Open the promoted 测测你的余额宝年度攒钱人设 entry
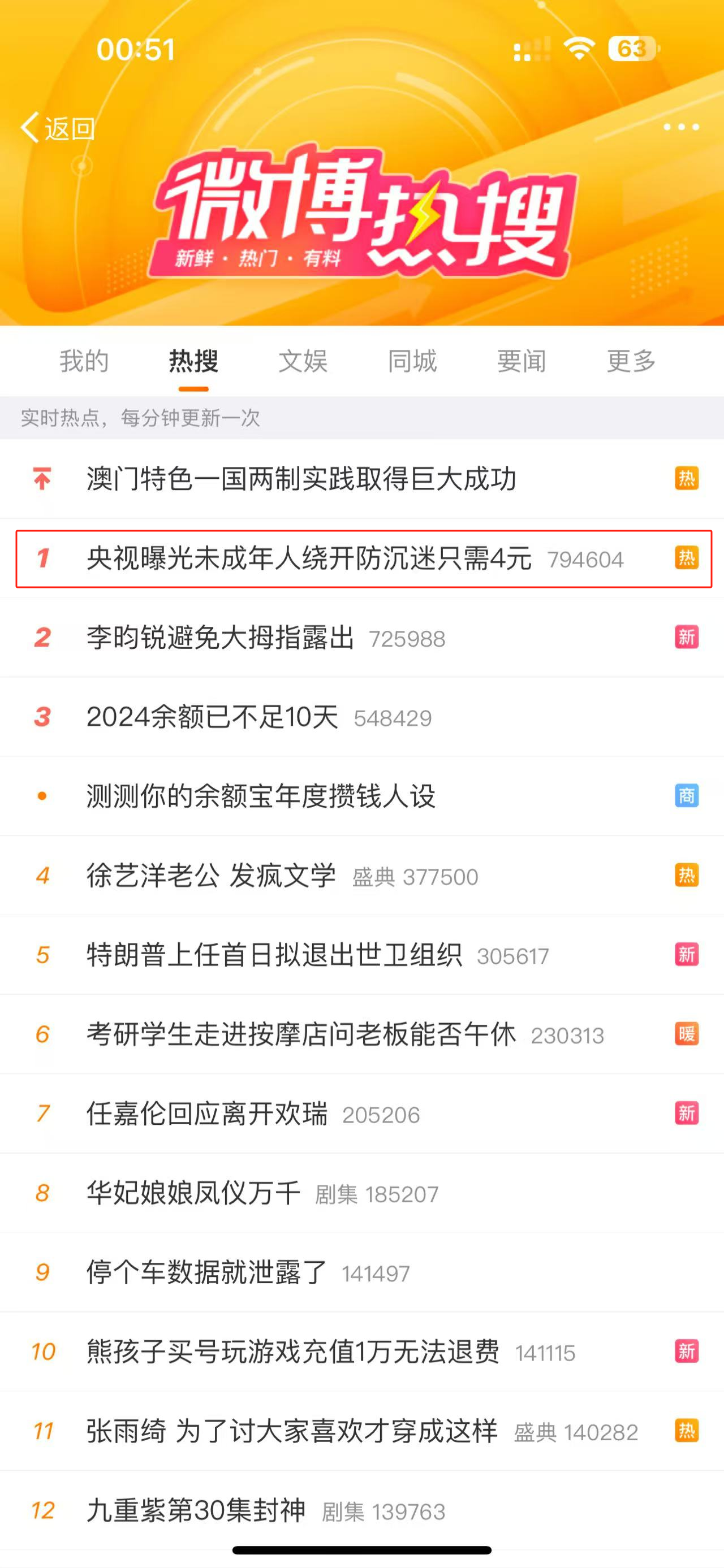Viewport: 724px width, 1568px height. [261, 796]
